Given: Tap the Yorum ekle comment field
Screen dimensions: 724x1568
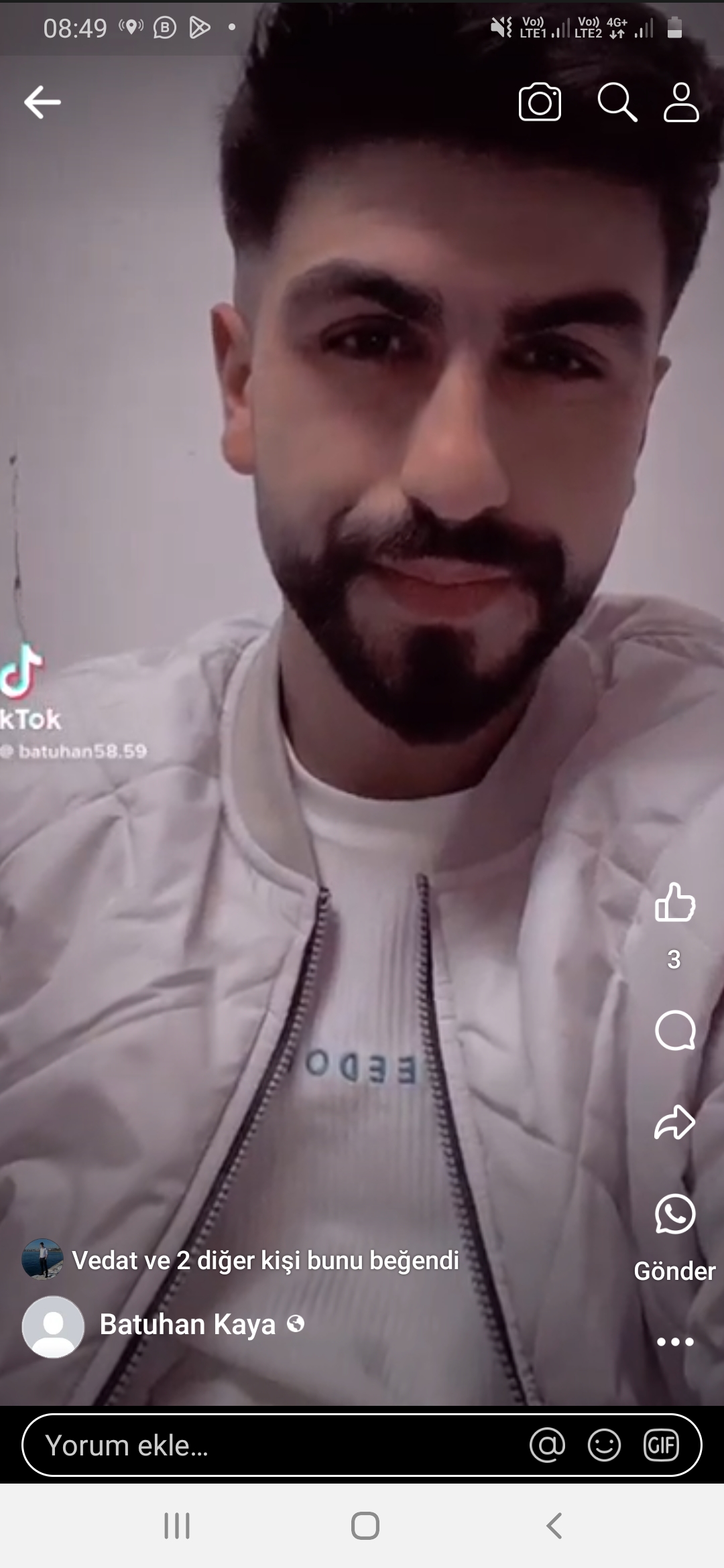Looking at the screenshot, I should coord(268,1445).
